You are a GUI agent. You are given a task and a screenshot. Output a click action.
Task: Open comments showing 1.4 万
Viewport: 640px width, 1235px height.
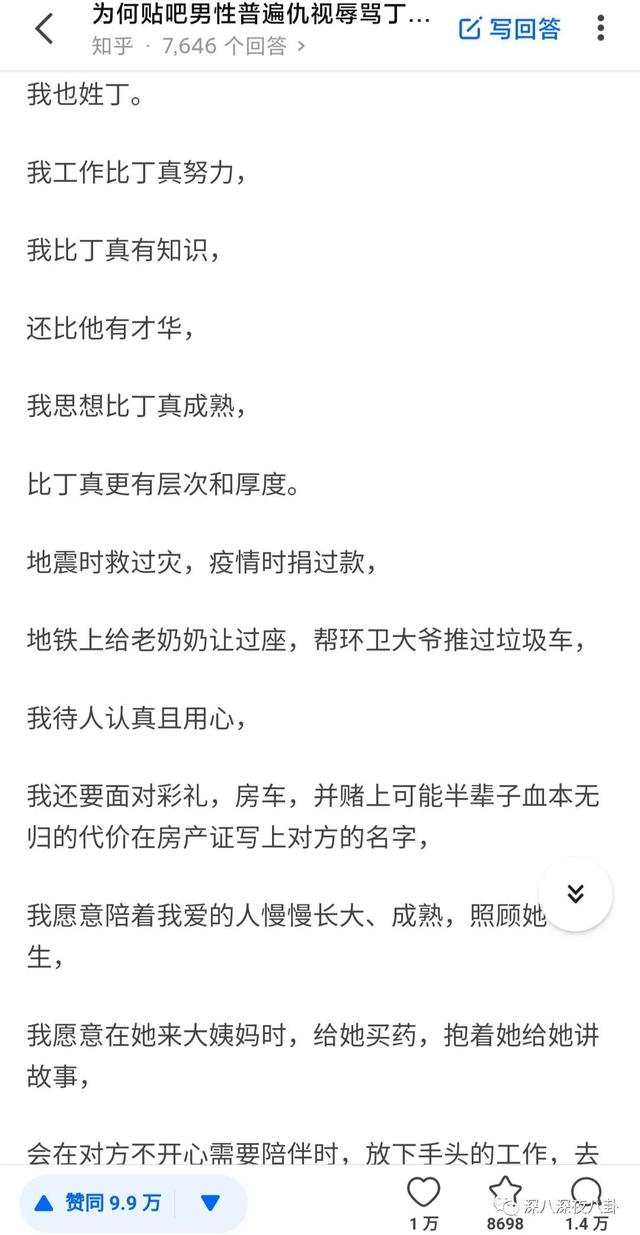[x=585, y=1202]
